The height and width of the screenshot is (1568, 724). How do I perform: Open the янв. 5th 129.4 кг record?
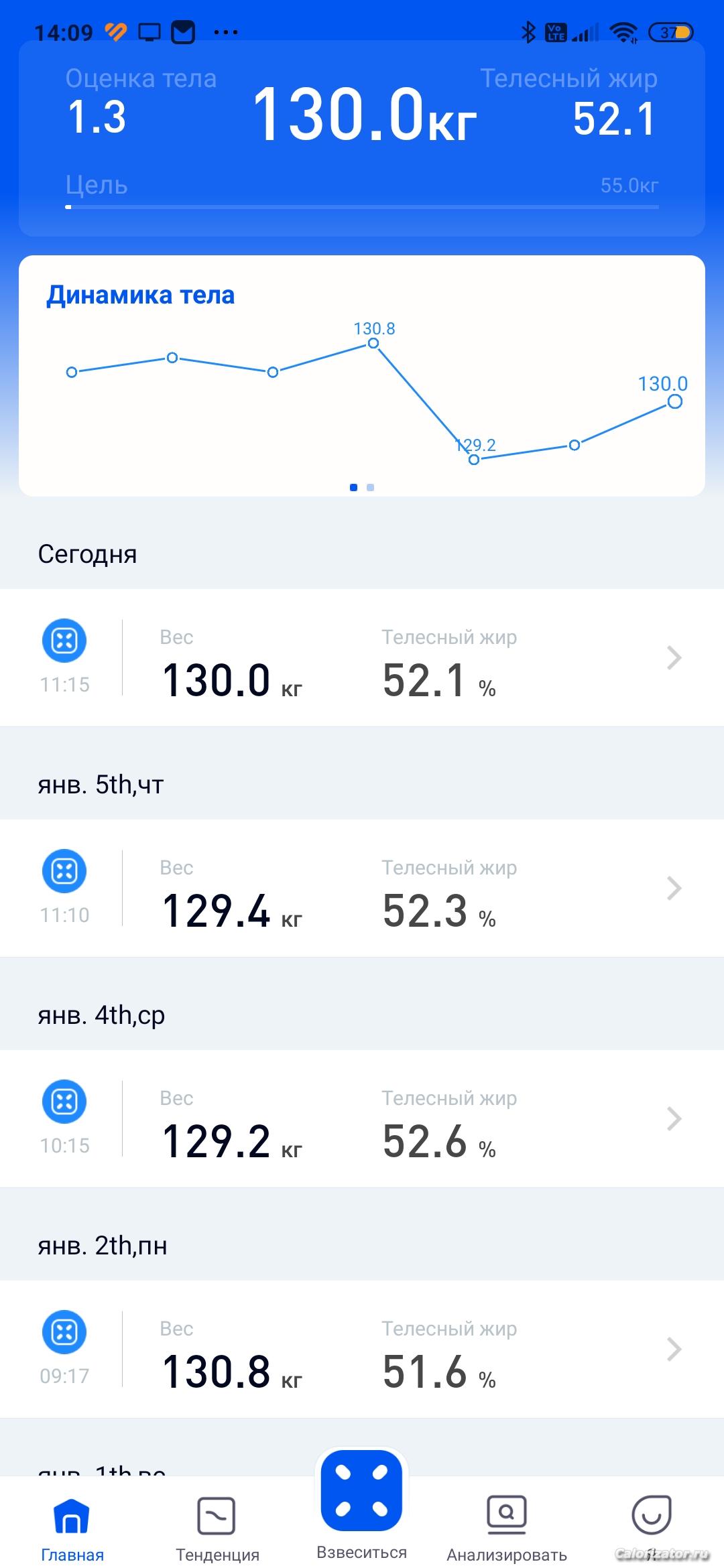tap(362, 888)
